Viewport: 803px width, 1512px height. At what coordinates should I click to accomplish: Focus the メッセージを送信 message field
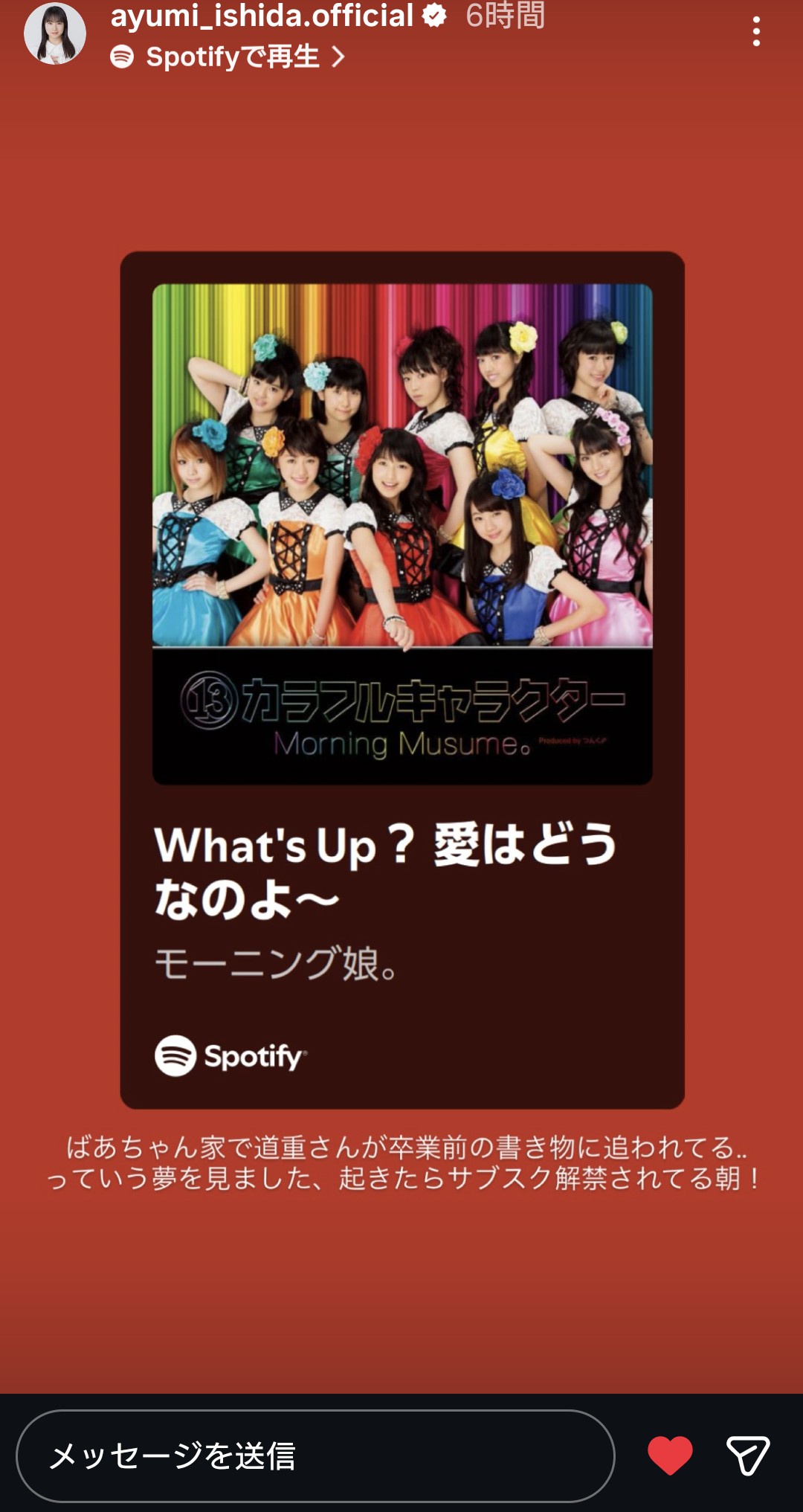click(315, 1455)
